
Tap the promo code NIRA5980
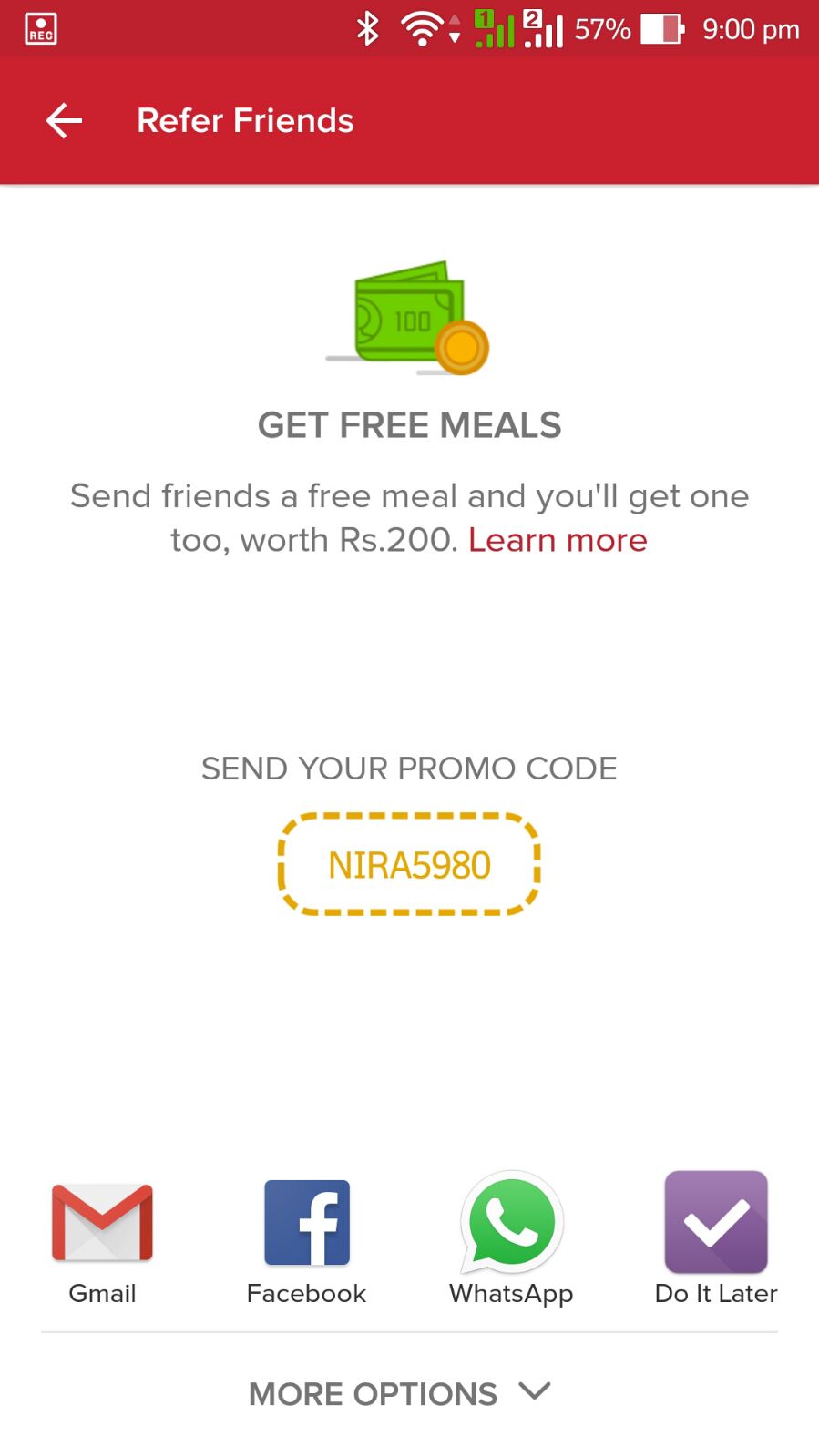pos(409,864)
